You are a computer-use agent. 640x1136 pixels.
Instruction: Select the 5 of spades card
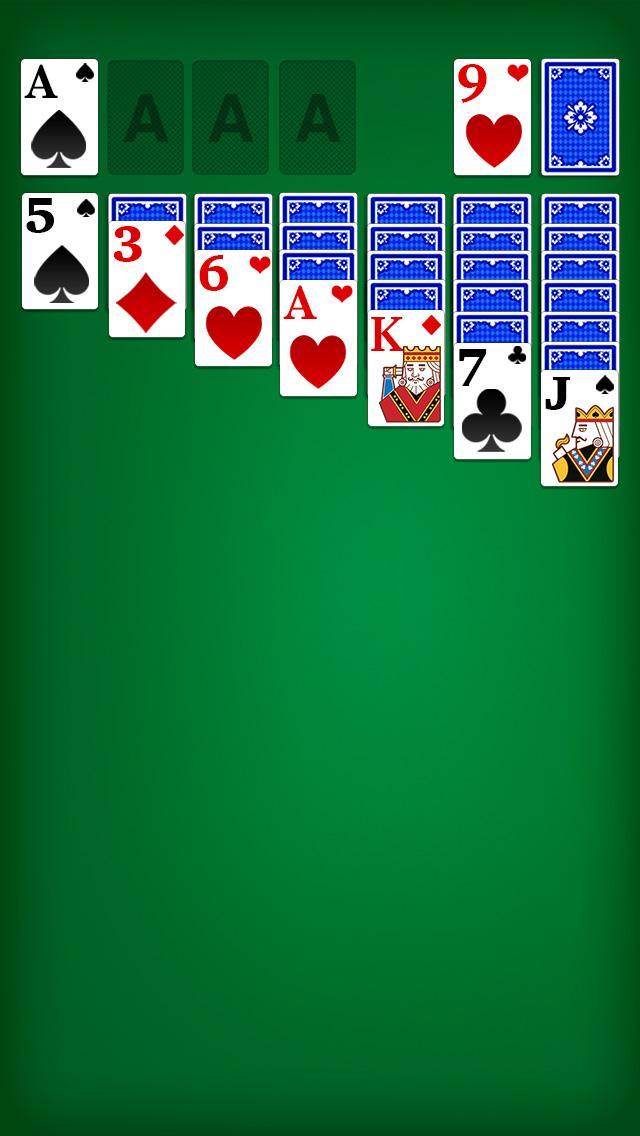click(x=60, y=251)
